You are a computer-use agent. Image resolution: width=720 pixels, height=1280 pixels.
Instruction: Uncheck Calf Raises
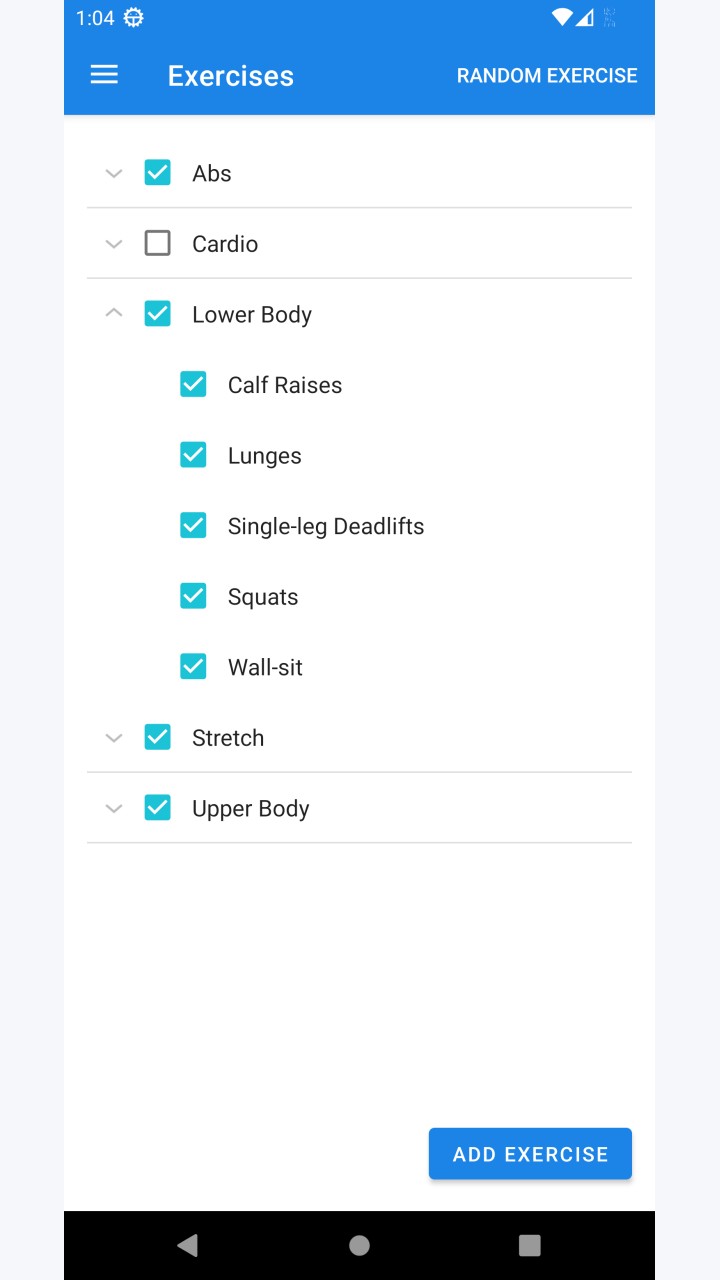point(193,384)
